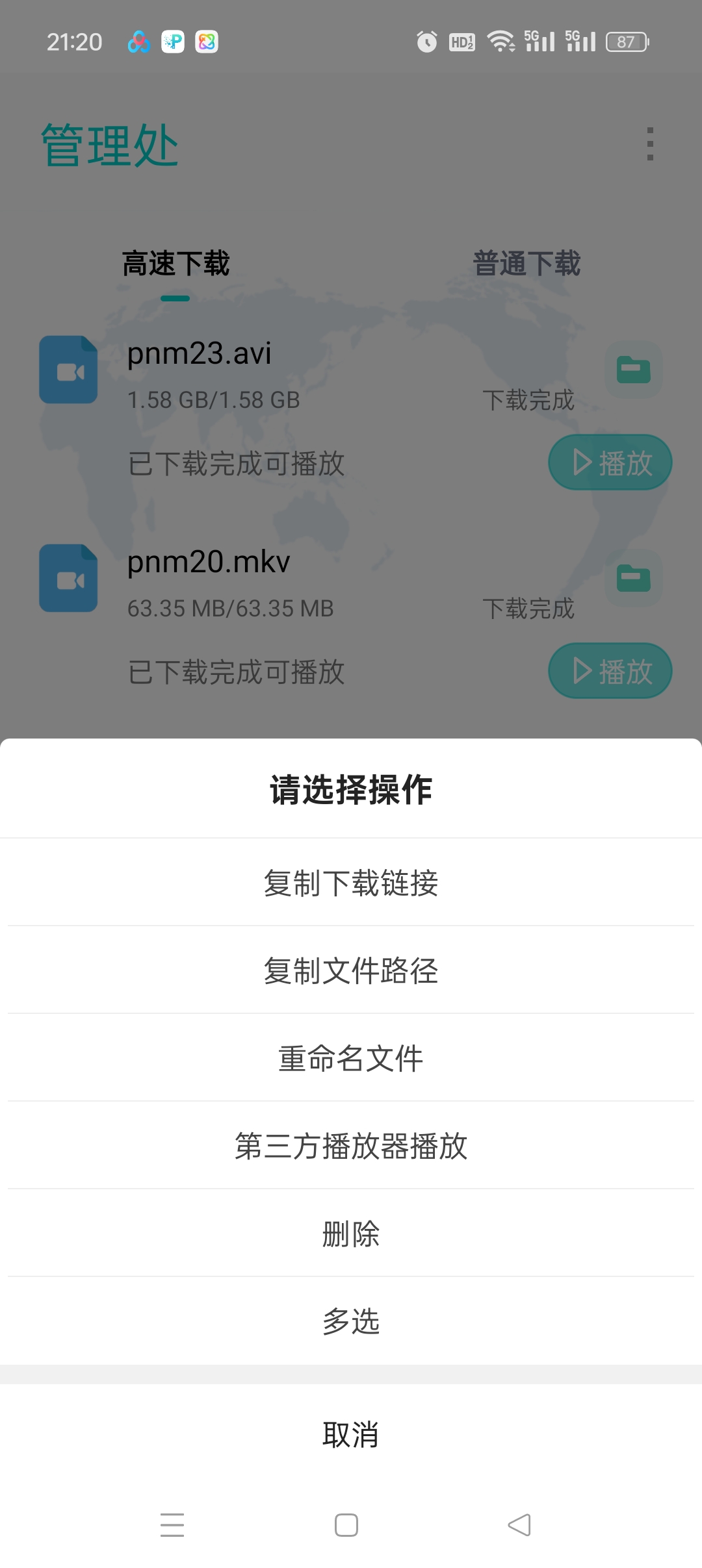The height and width of the screenshot is (1568, 702).
Task: Select 删除 to delete the file
Action: point(351,1233)
